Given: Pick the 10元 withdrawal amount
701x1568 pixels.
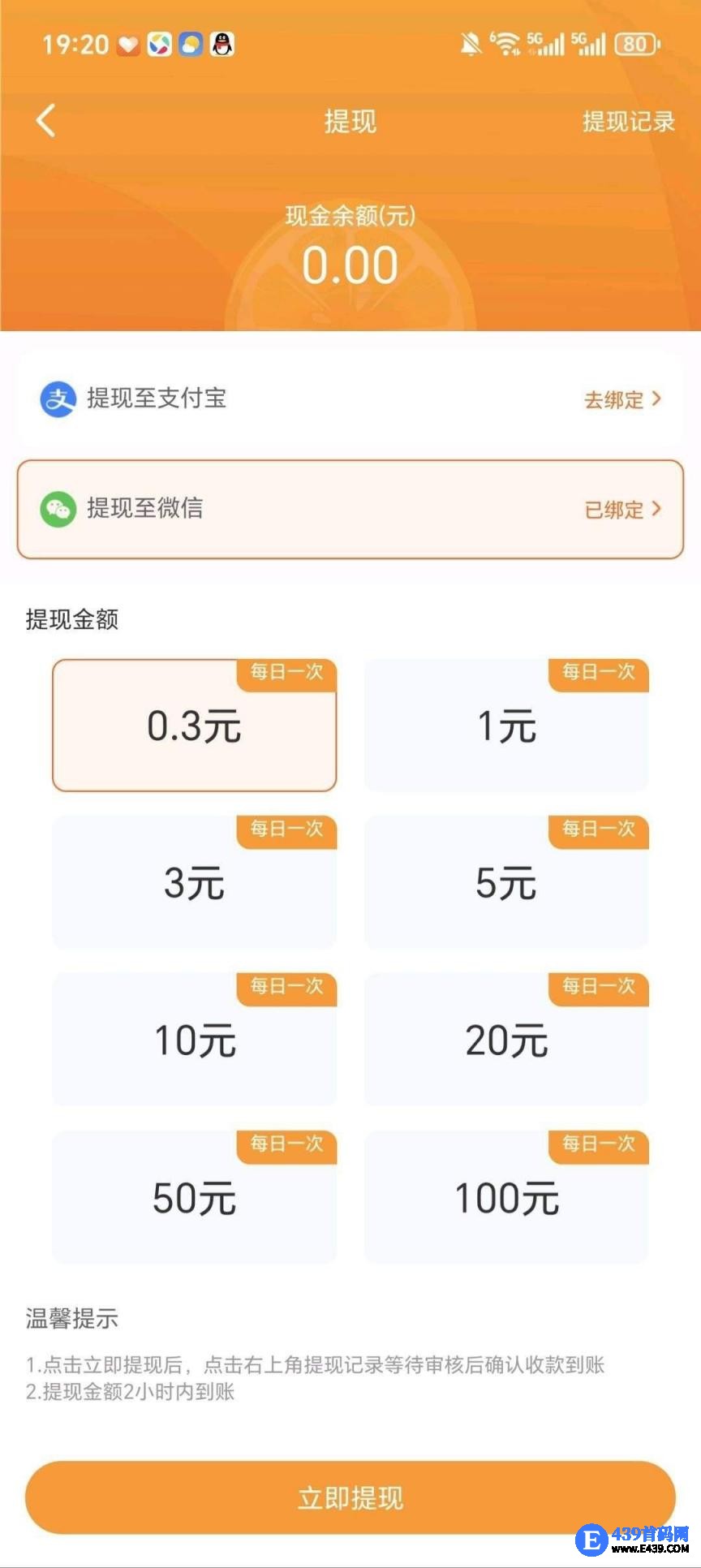Looking at the screenshot, I should pyautogui.click(x=194, y=1040).
